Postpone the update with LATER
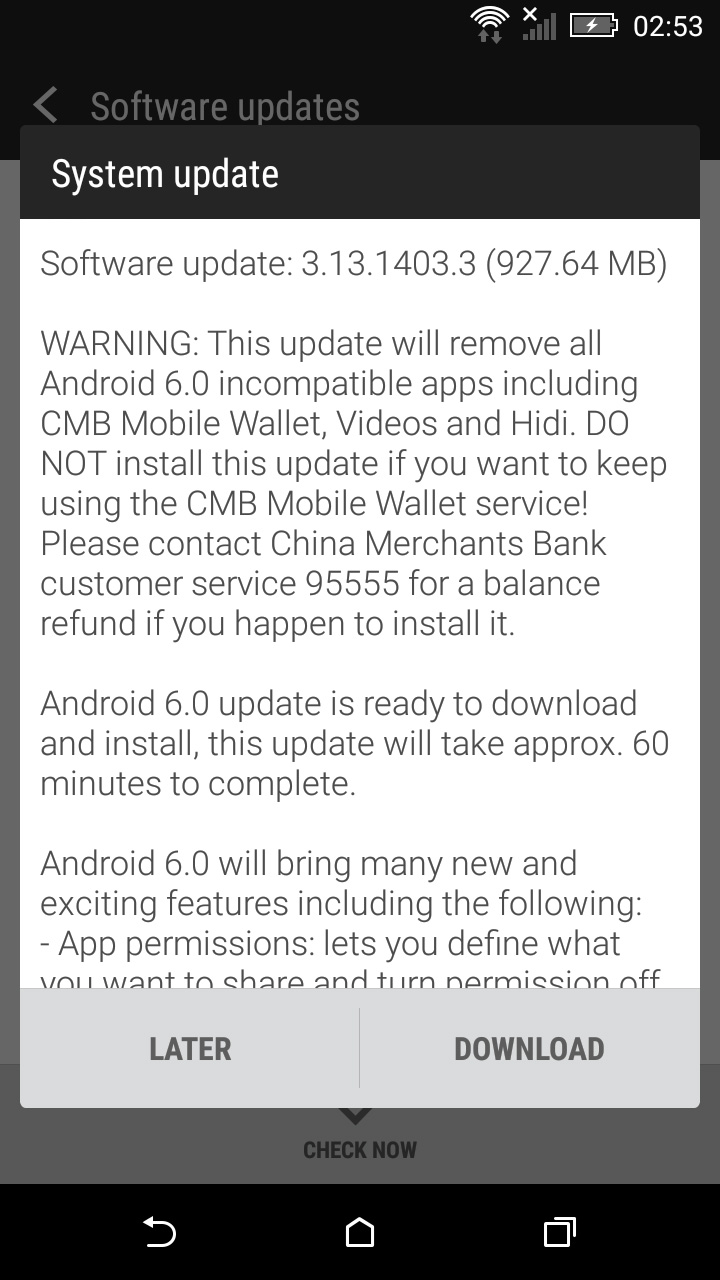720x1280 pixels. (x=190, y=1048)
